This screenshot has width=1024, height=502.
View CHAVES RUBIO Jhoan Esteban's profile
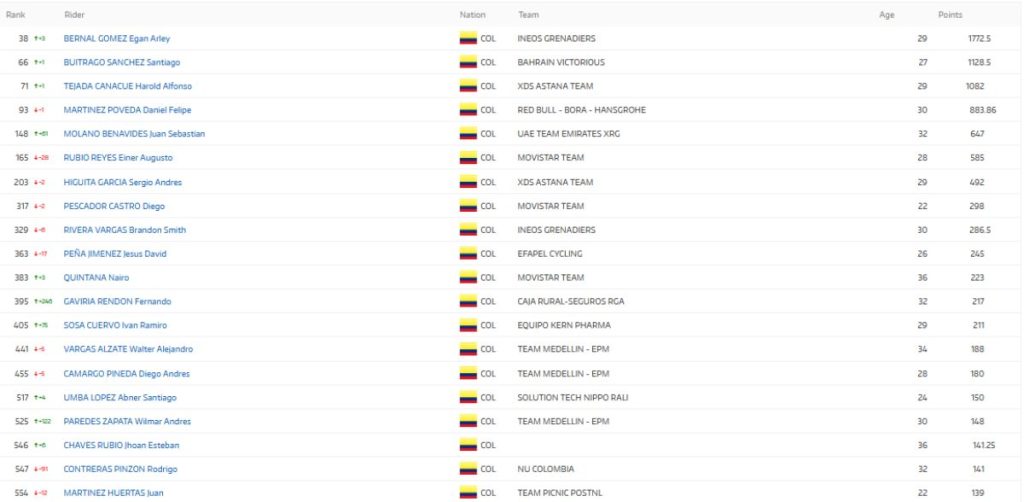(x=121, y=445)
